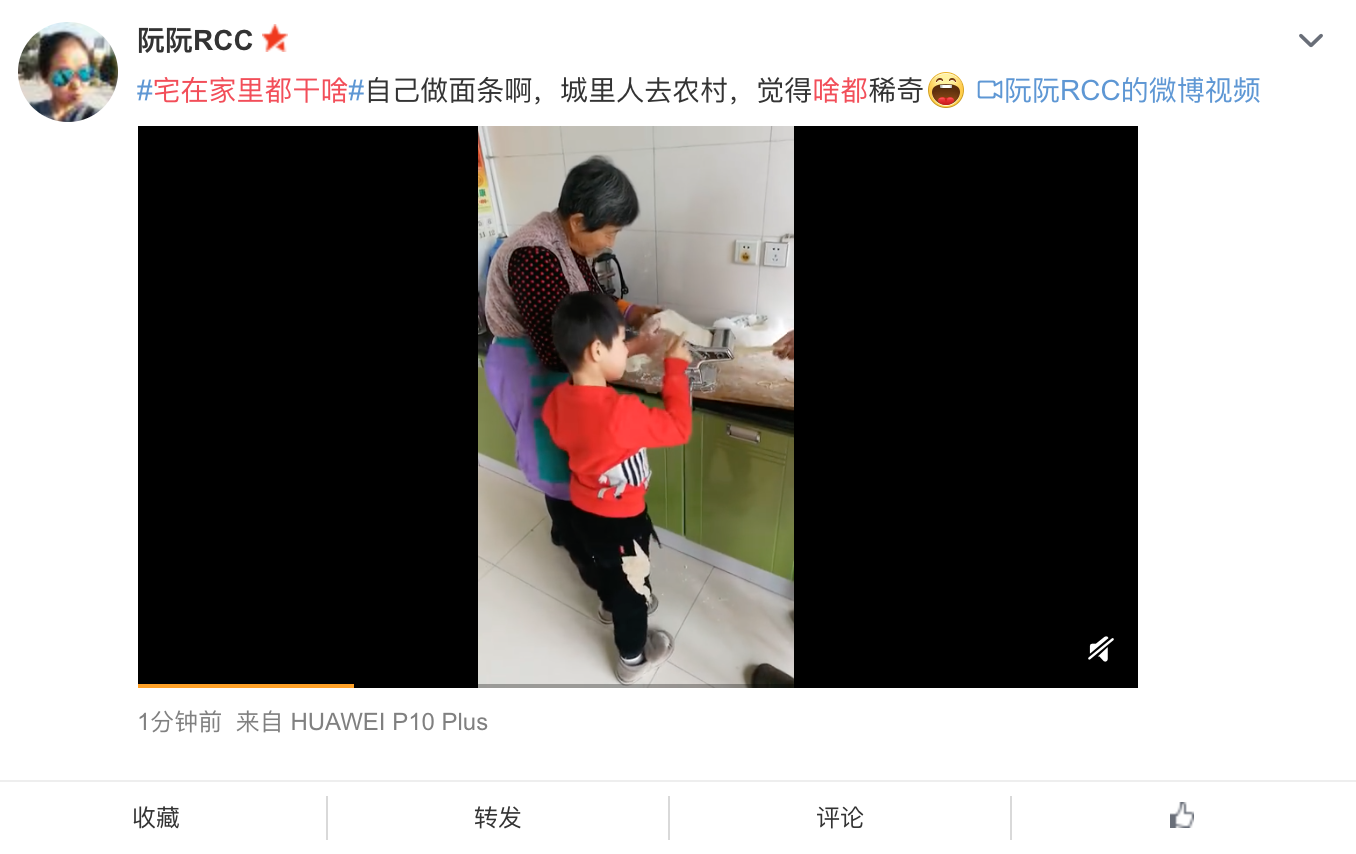View the 1分钟前 post timestamp link
Viewport: 1356px width, 854px height.
180,722
